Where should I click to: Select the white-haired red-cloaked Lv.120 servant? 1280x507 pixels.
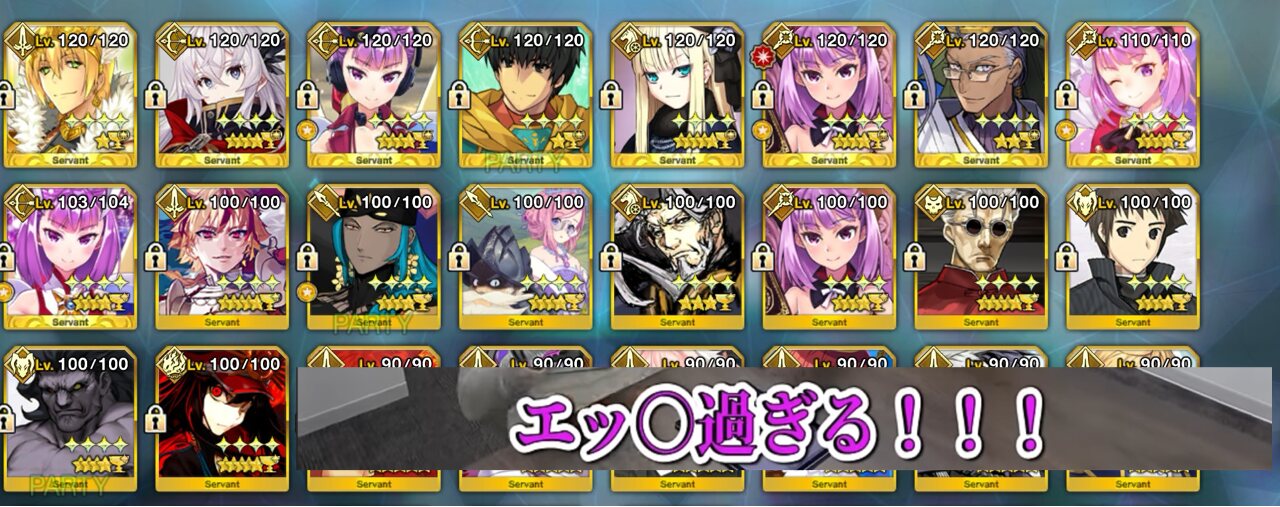(222, 95)
